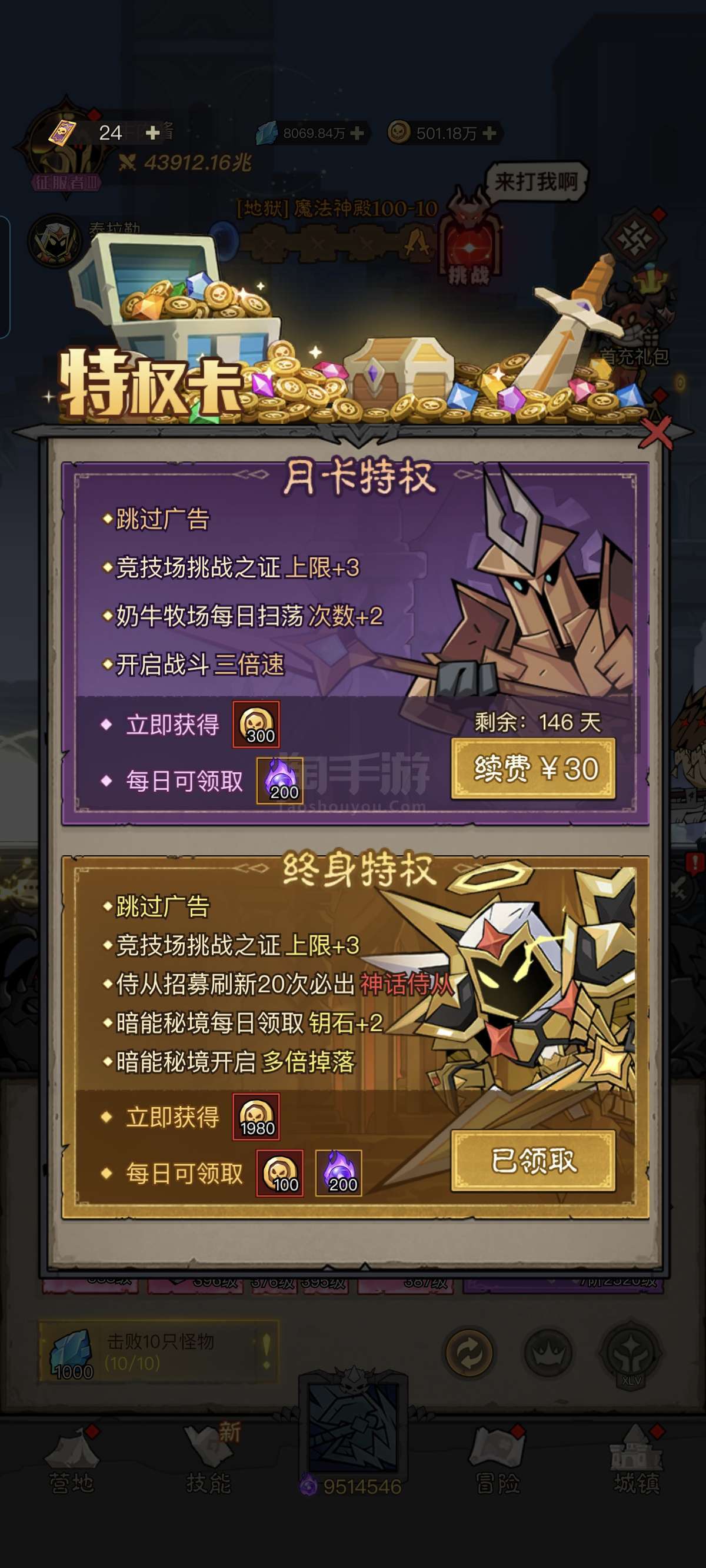Tap the 100 gold coin daily reward icon
This screenshot has width=706, height=1568.
(280, 1174)
